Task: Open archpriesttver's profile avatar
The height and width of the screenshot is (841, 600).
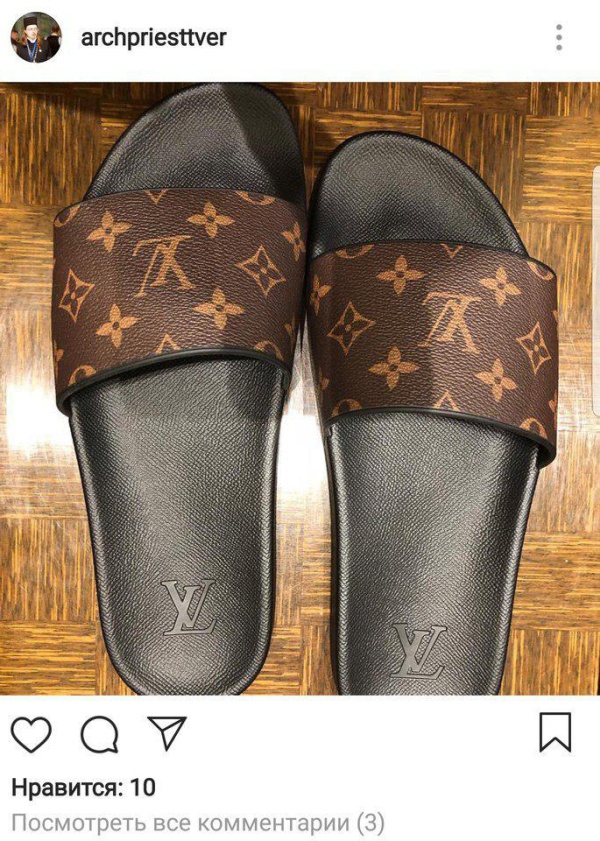Action: pos(36,38)
